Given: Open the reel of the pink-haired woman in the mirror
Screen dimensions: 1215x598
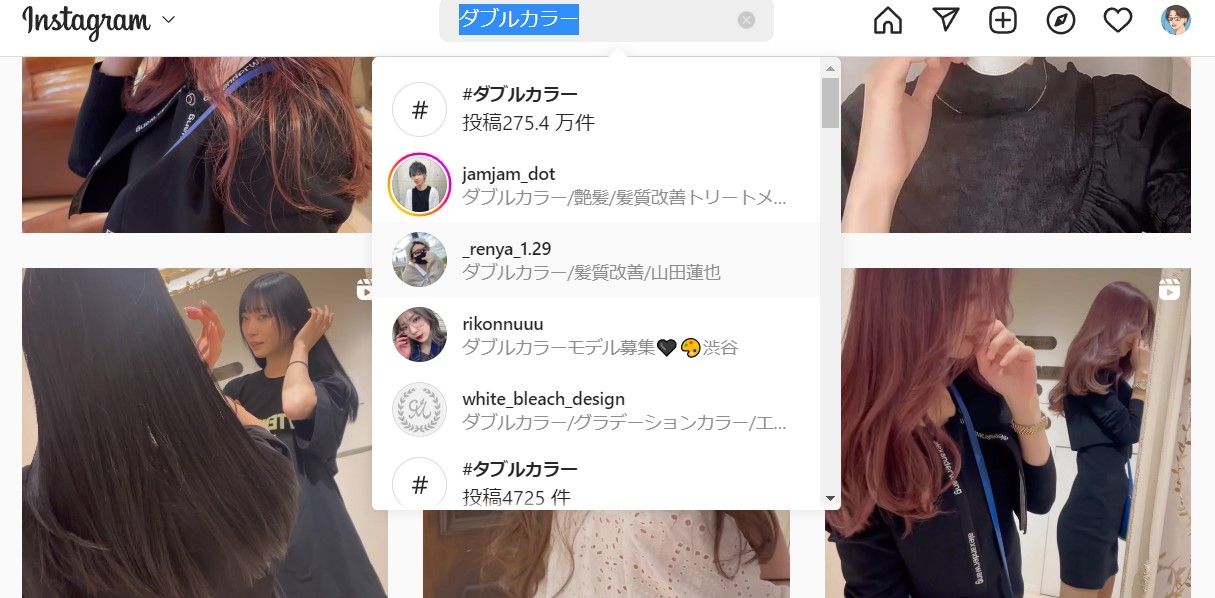Looking at the screenshot, I should [x=1010, y=430].
